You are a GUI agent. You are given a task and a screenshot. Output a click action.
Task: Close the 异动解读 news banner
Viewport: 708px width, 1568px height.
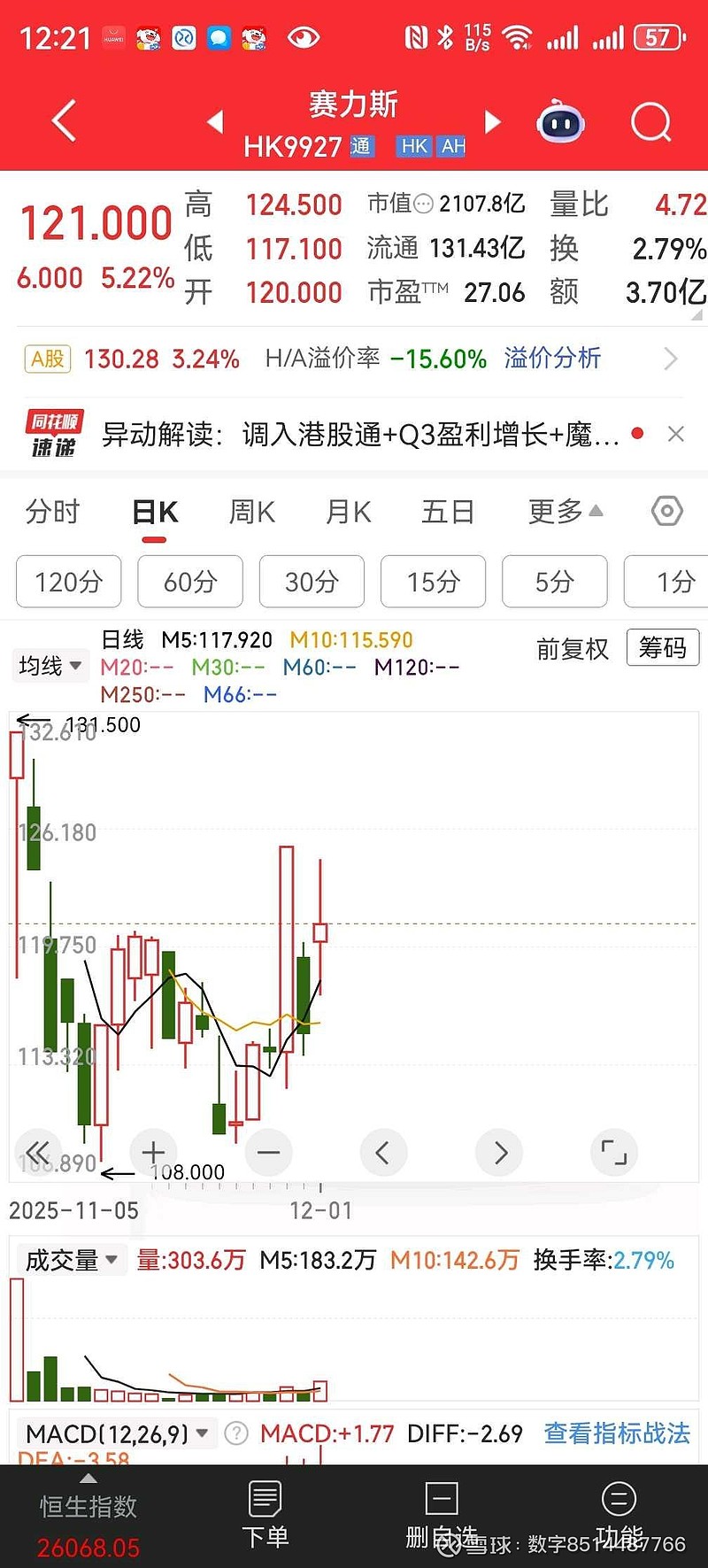coord(675,434)
